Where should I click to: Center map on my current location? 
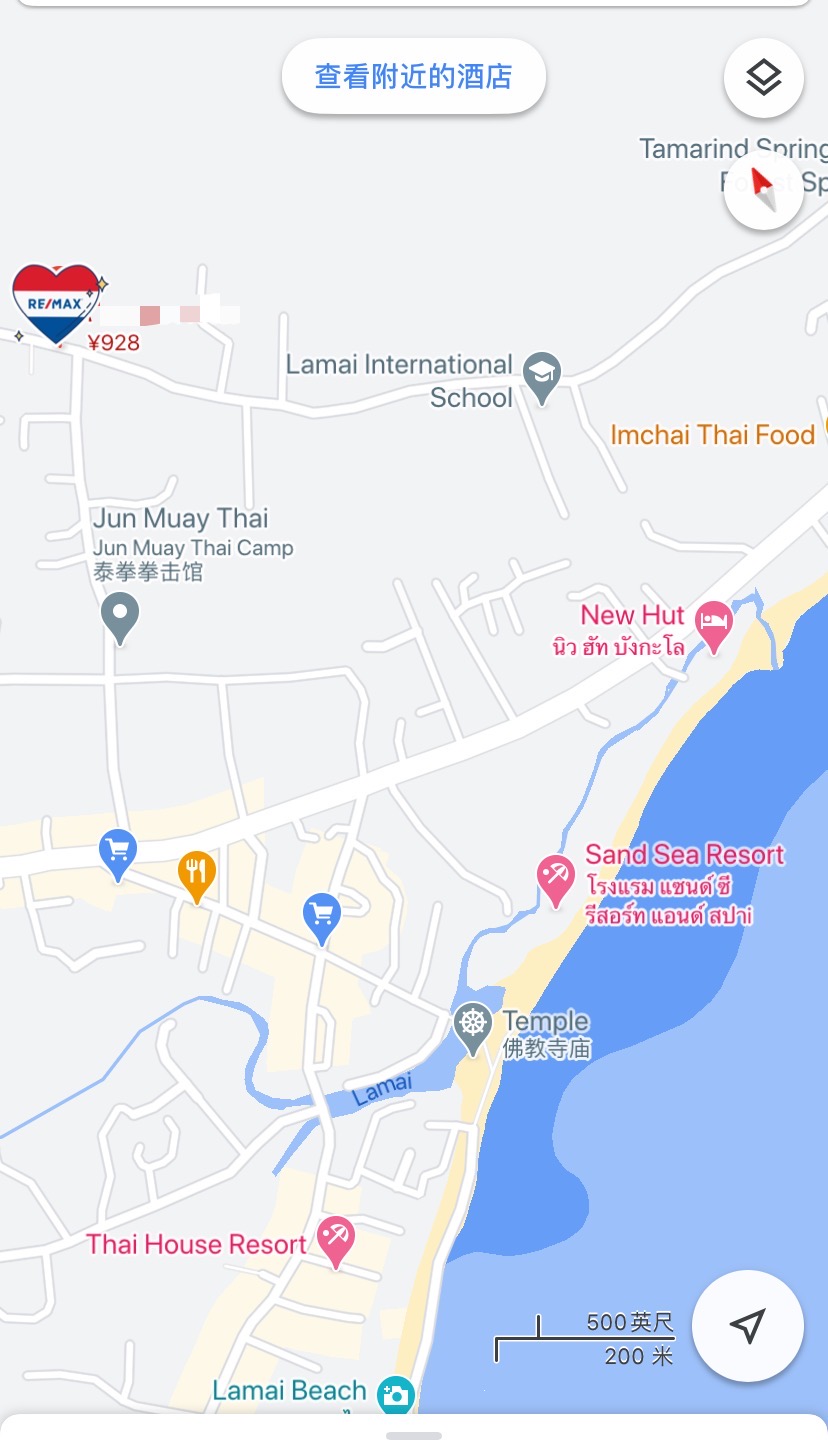tap(747, 1326)
